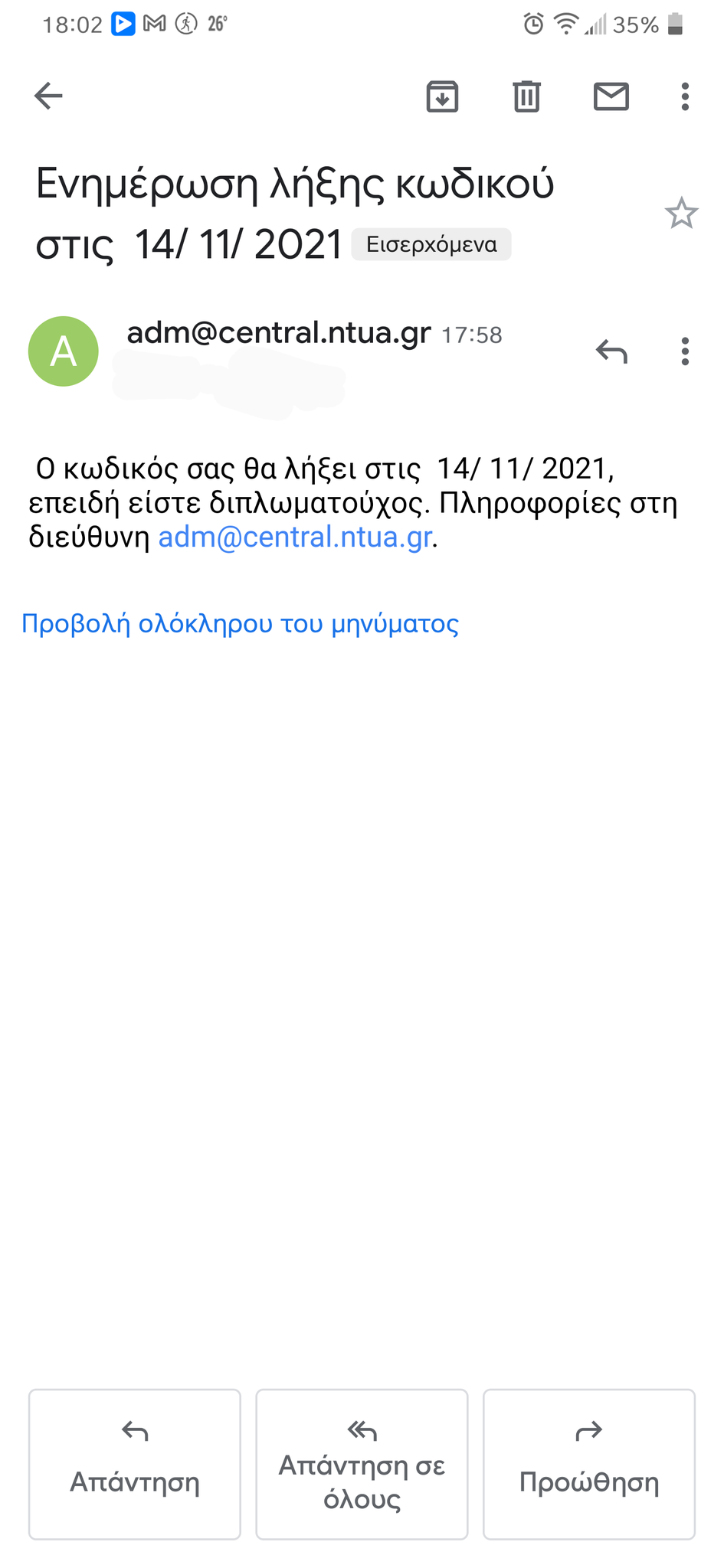Tap the Εισερχόμενα label chip
724x1568 pixels.
tap(431, 245)
